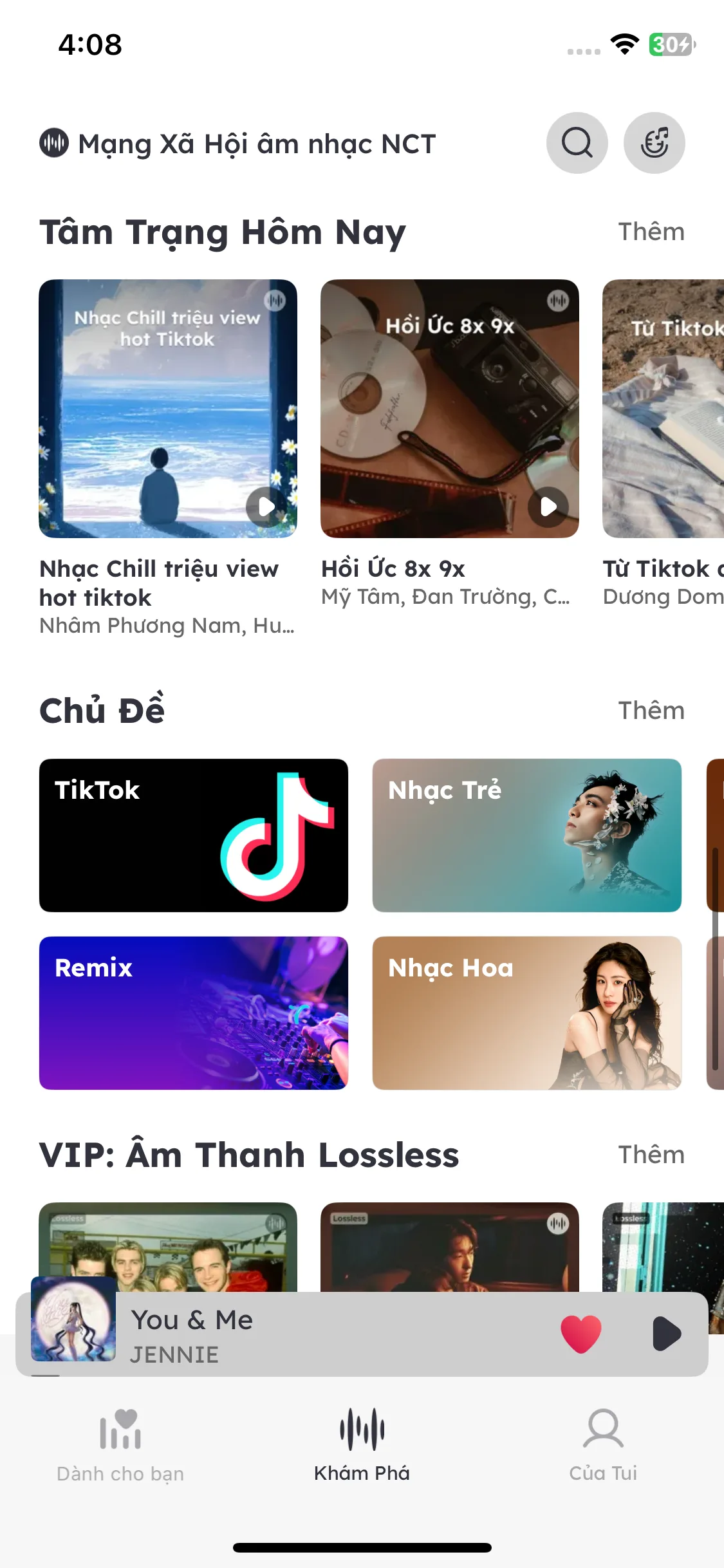The width and height of the screenshot is (724, 1568).
Task: Tap Thêm next to Tâm Trạng Hôm Nay
Action: pos(651,232)
